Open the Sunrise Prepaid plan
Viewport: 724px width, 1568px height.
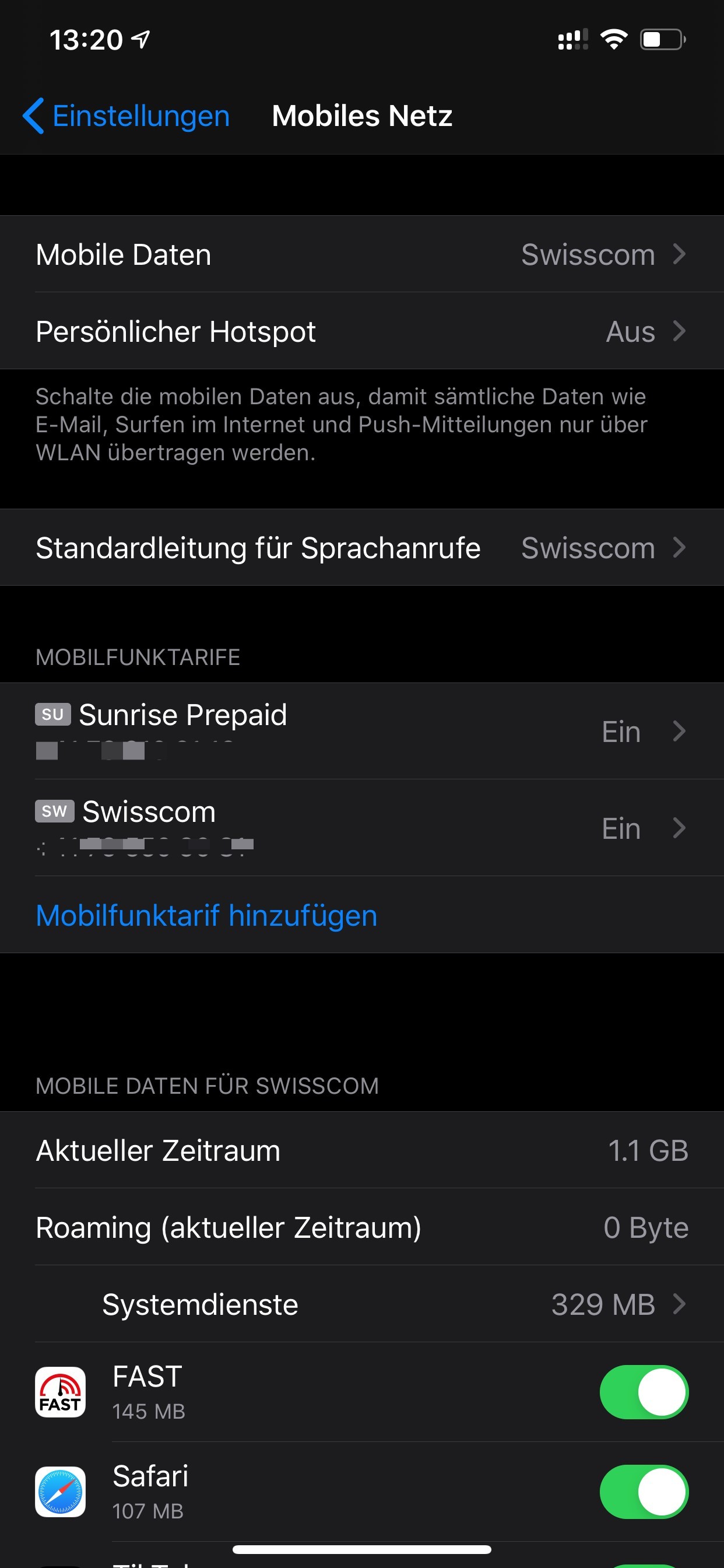(361, 730)
